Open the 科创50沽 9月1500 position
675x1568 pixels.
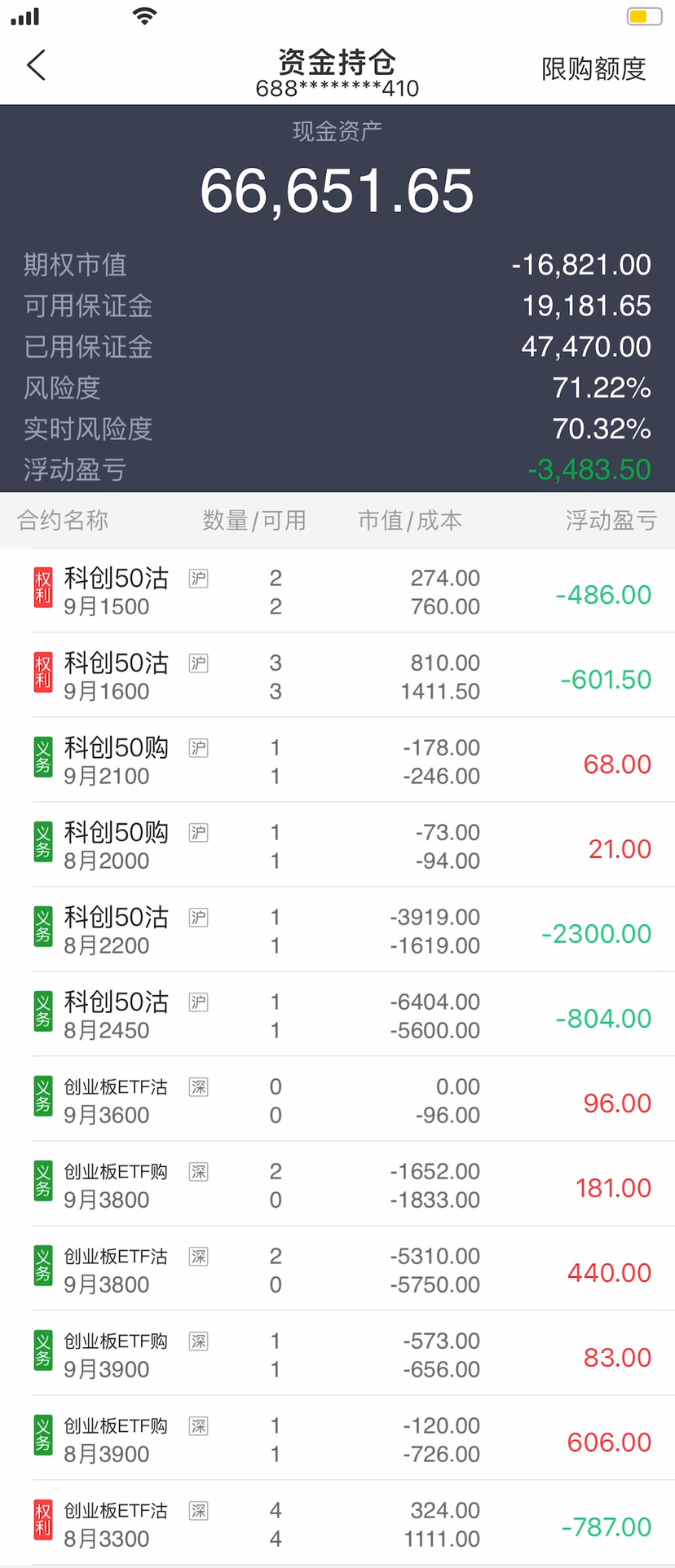(x=337, y=591)
